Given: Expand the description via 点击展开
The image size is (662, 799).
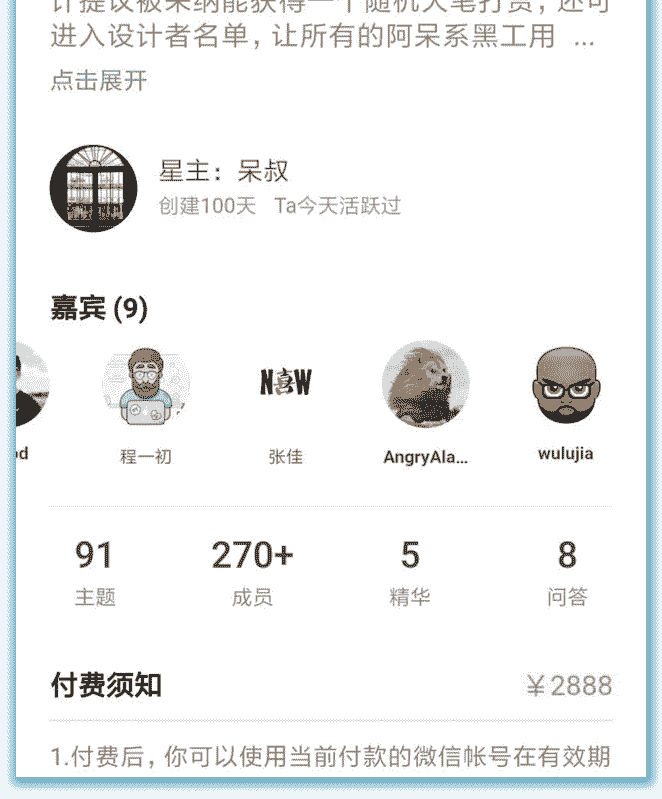Looking at the screenshot, I should pyautogui.click(x=99, y=81).
